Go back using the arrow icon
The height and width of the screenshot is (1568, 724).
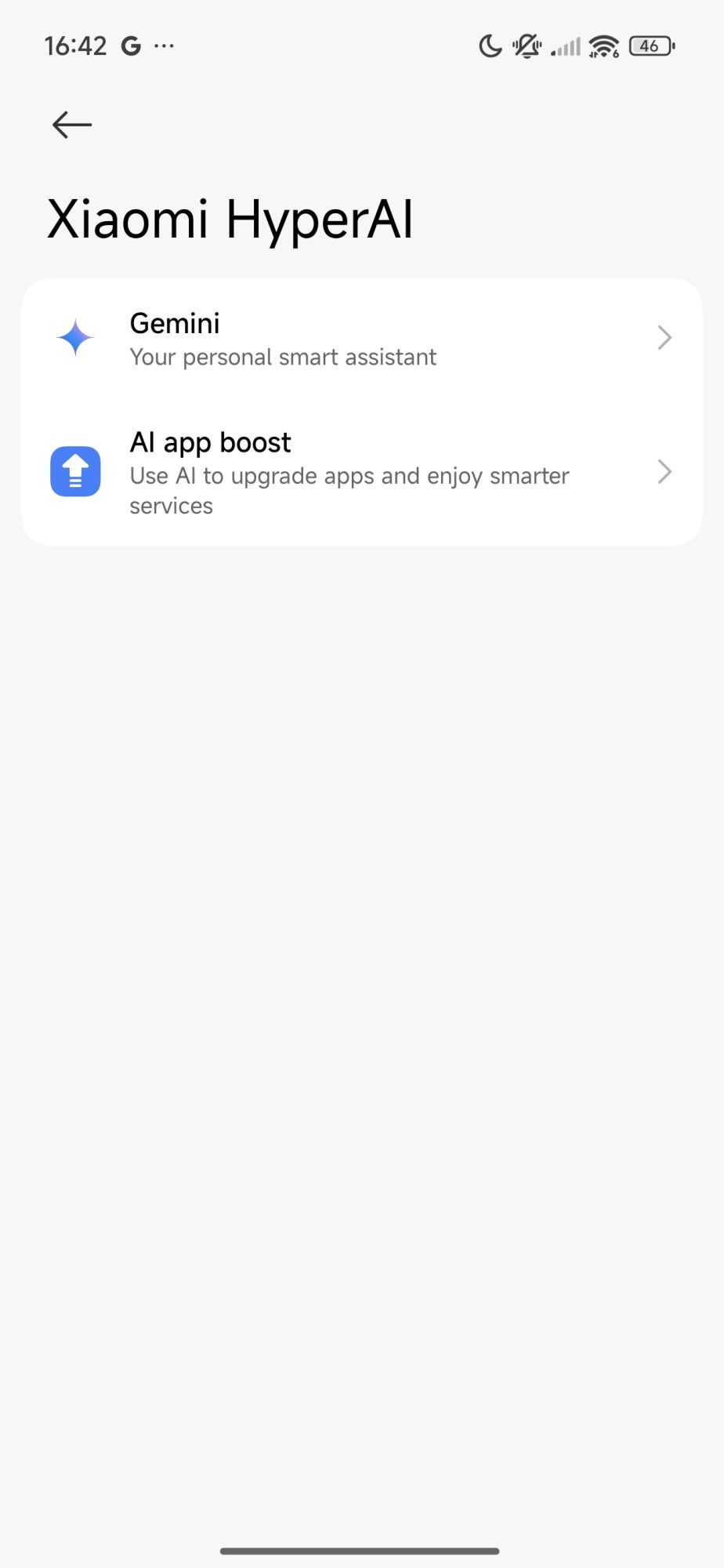click(72, 125)
